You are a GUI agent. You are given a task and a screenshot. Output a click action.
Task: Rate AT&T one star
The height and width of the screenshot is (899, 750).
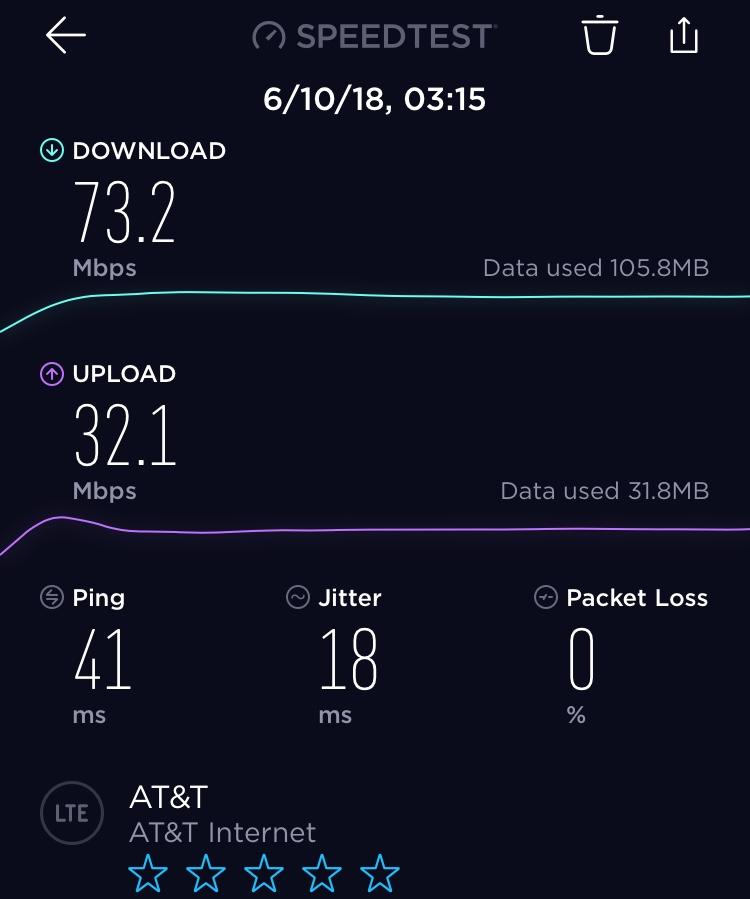coord(149,874)
